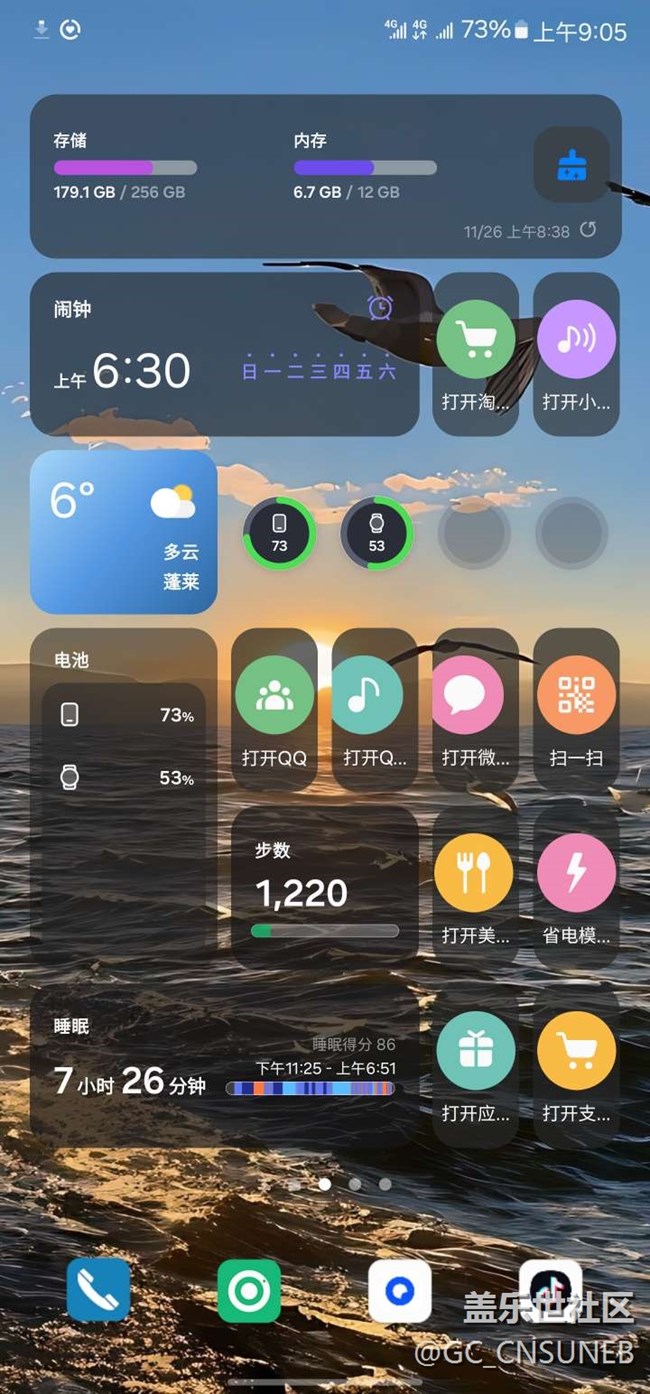This screenshot has width=650, height=1394.
Task: Open the green circle app in the dock
Action: [249, 1290]
